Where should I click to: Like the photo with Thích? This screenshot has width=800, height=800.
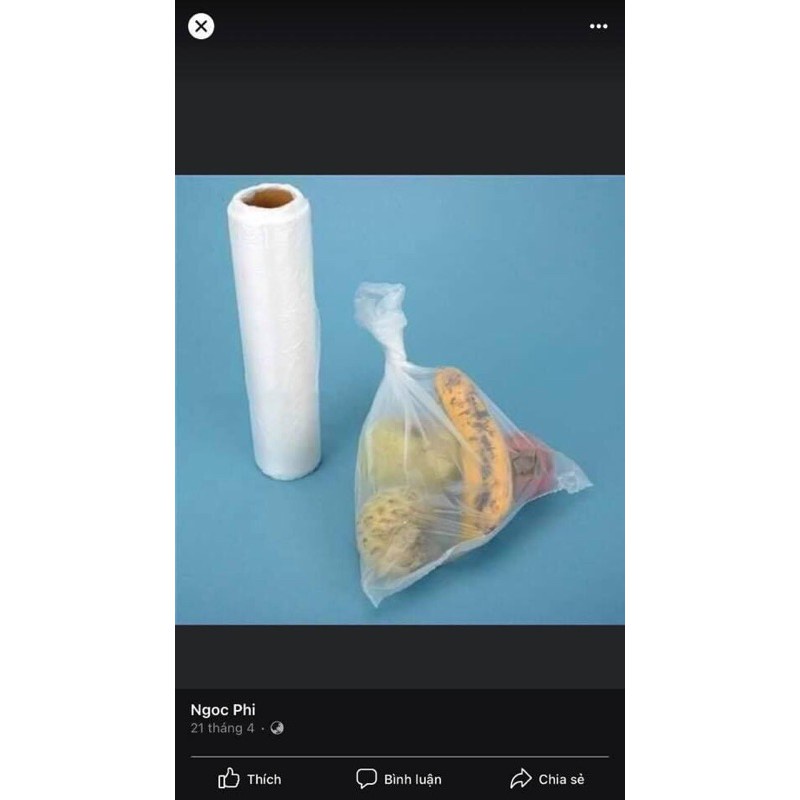click(x=250, y=778)
